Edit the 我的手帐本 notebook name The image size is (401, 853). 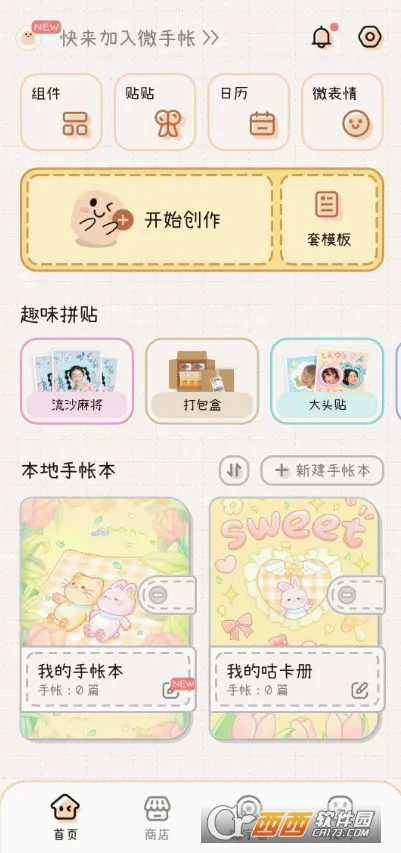(x=171, y=691)
